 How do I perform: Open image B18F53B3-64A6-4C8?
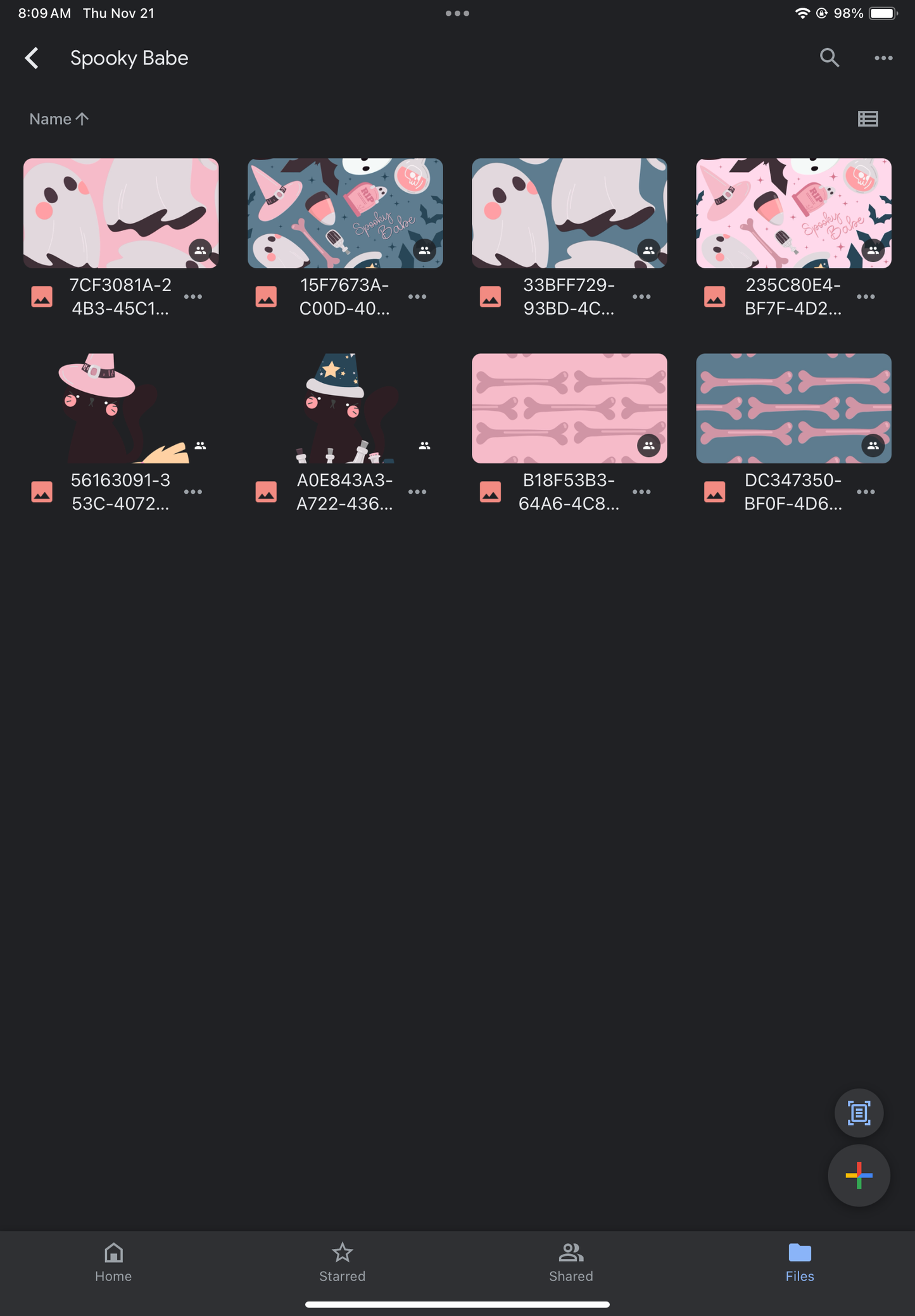[569, 408]
